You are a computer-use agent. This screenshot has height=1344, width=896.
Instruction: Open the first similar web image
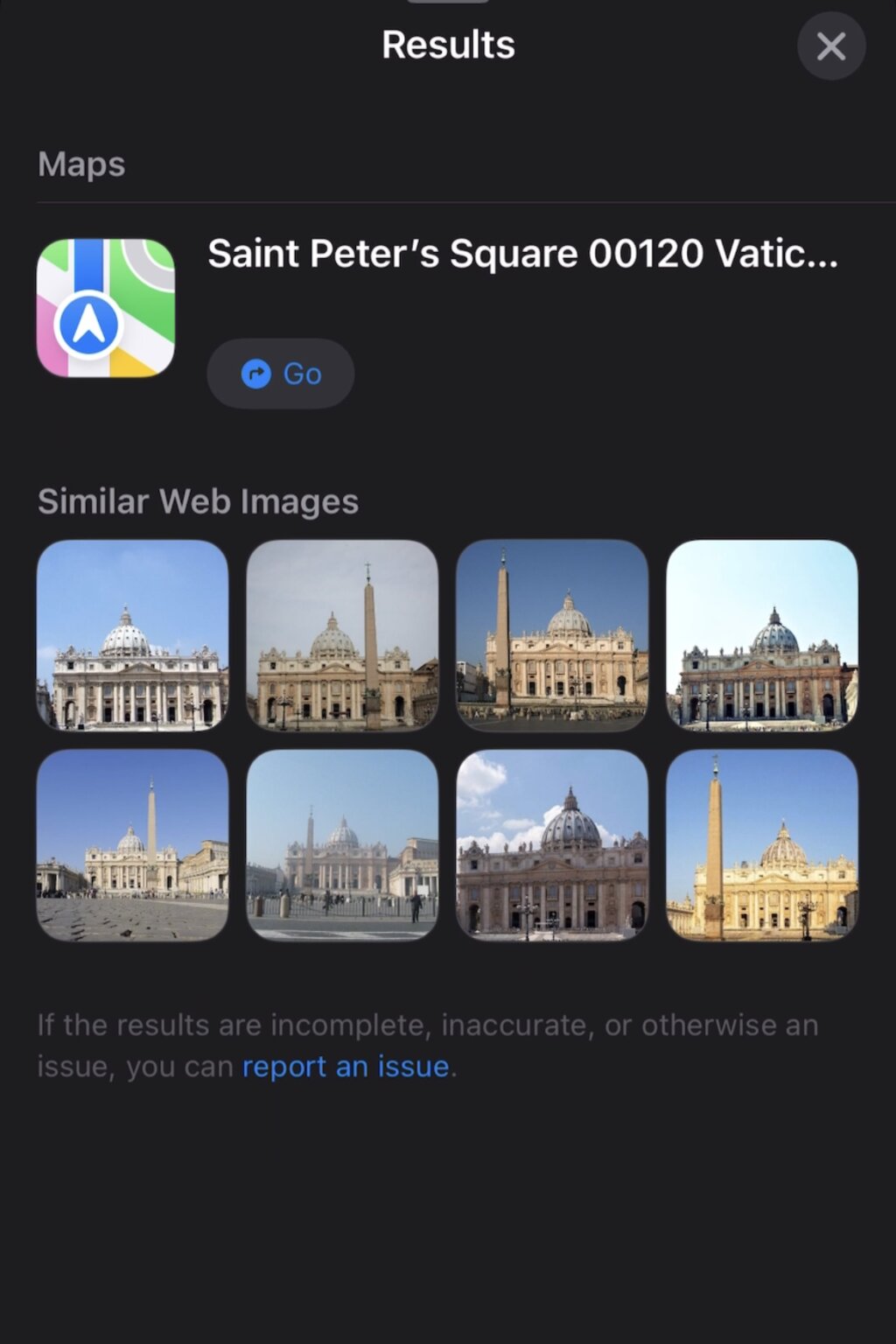point(131,634)
